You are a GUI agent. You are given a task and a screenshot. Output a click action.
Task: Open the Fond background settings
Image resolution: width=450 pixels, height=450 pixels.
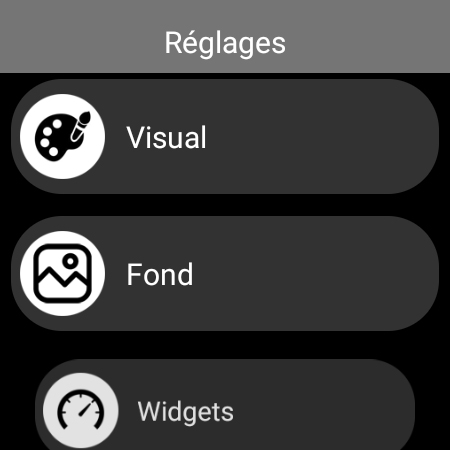(225, 274)
